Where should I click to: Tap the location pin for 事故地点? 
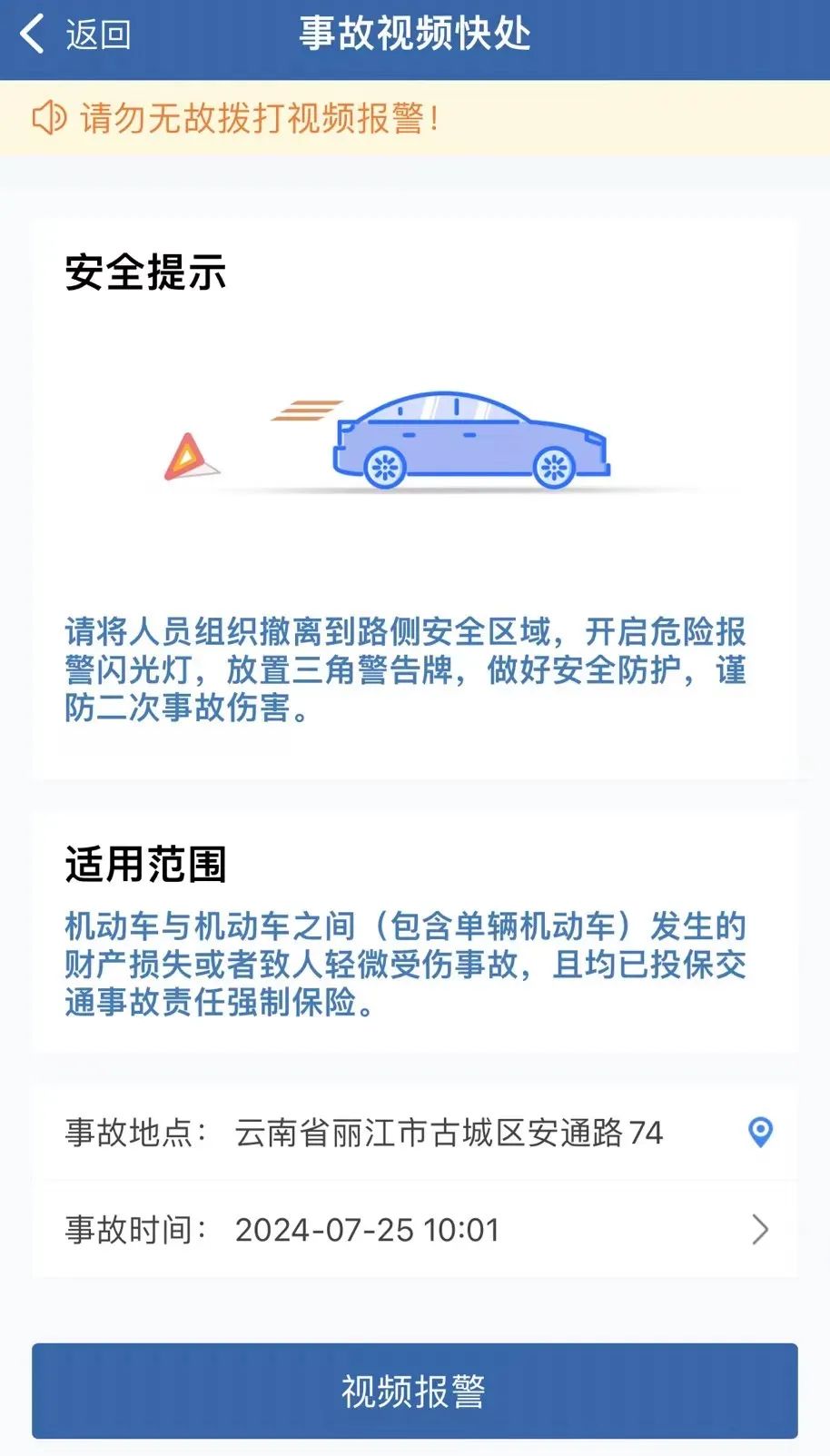click(760, 1132)
